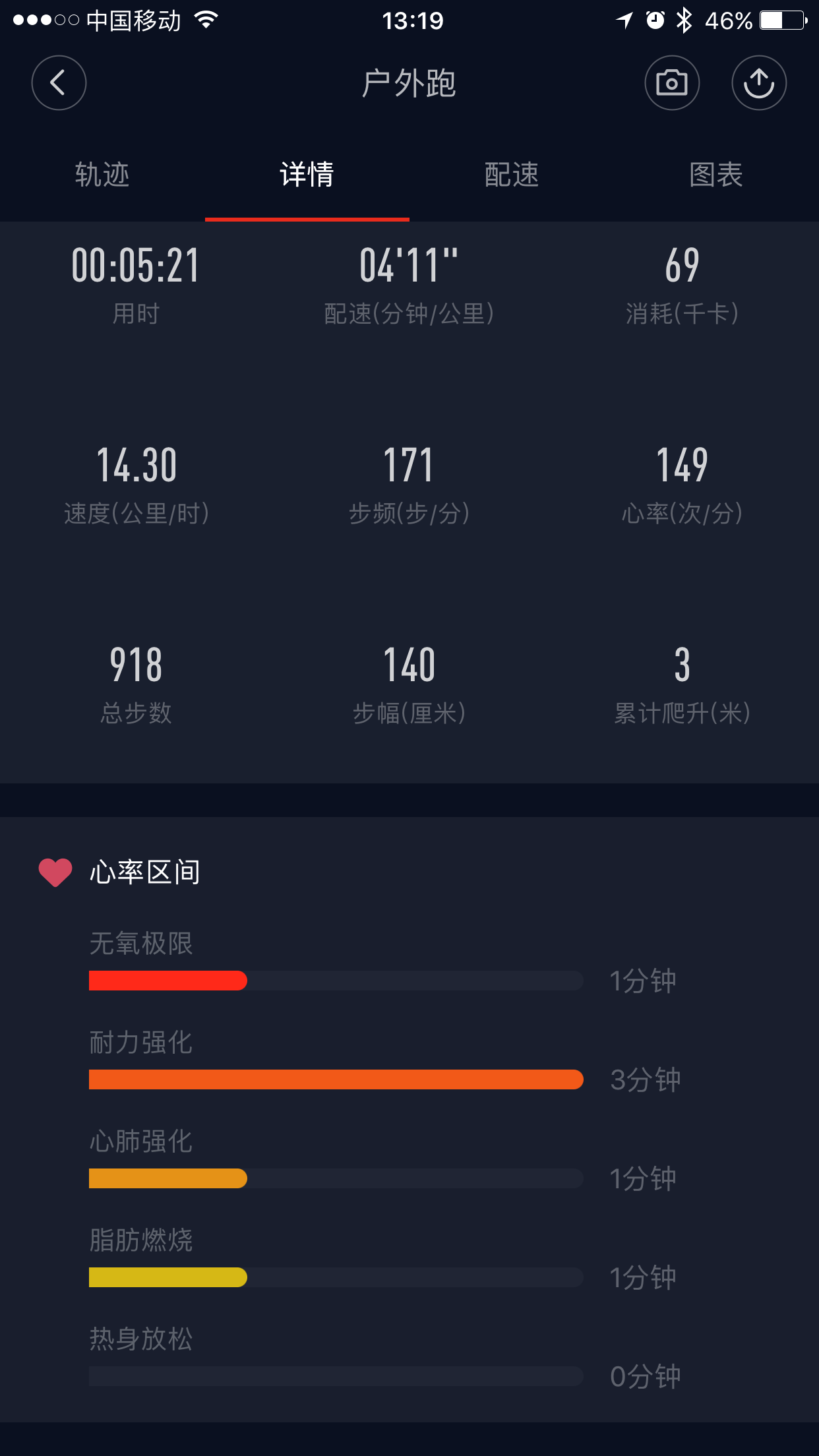Open the 图表 tab
Viewport: 819px width, 1456px height.
click(716, 175)
